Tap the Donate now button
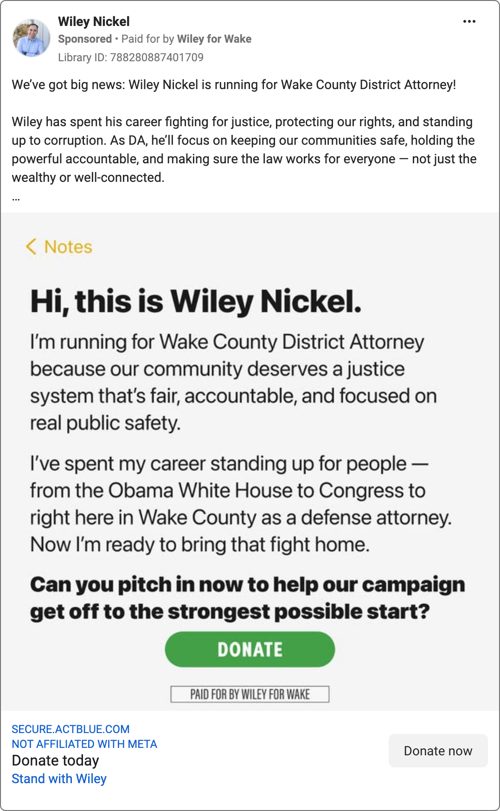Screen dimensions: 500x811 (438, 750)
